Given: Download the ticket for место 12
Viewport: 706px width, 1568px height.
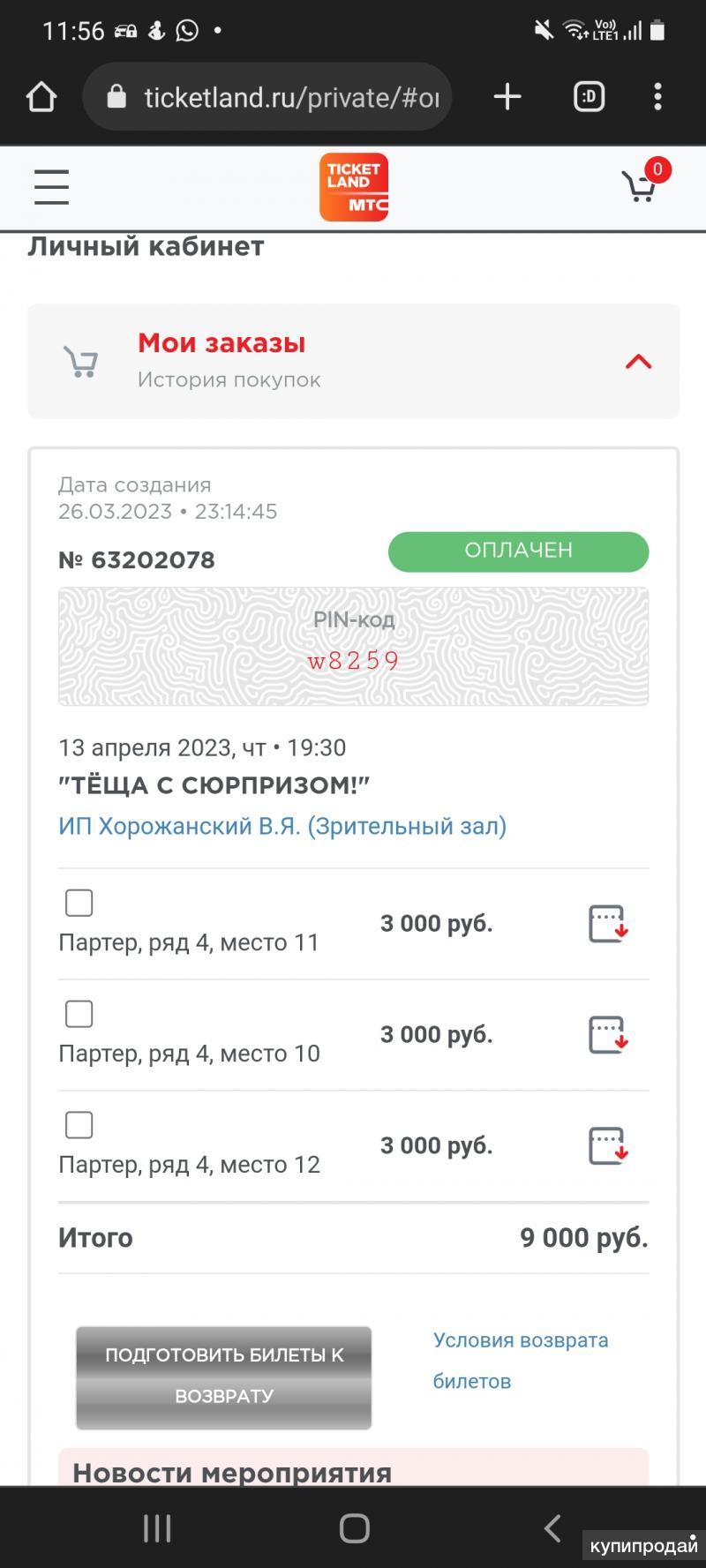Looking at the screenshot, I should point(608,1146).
